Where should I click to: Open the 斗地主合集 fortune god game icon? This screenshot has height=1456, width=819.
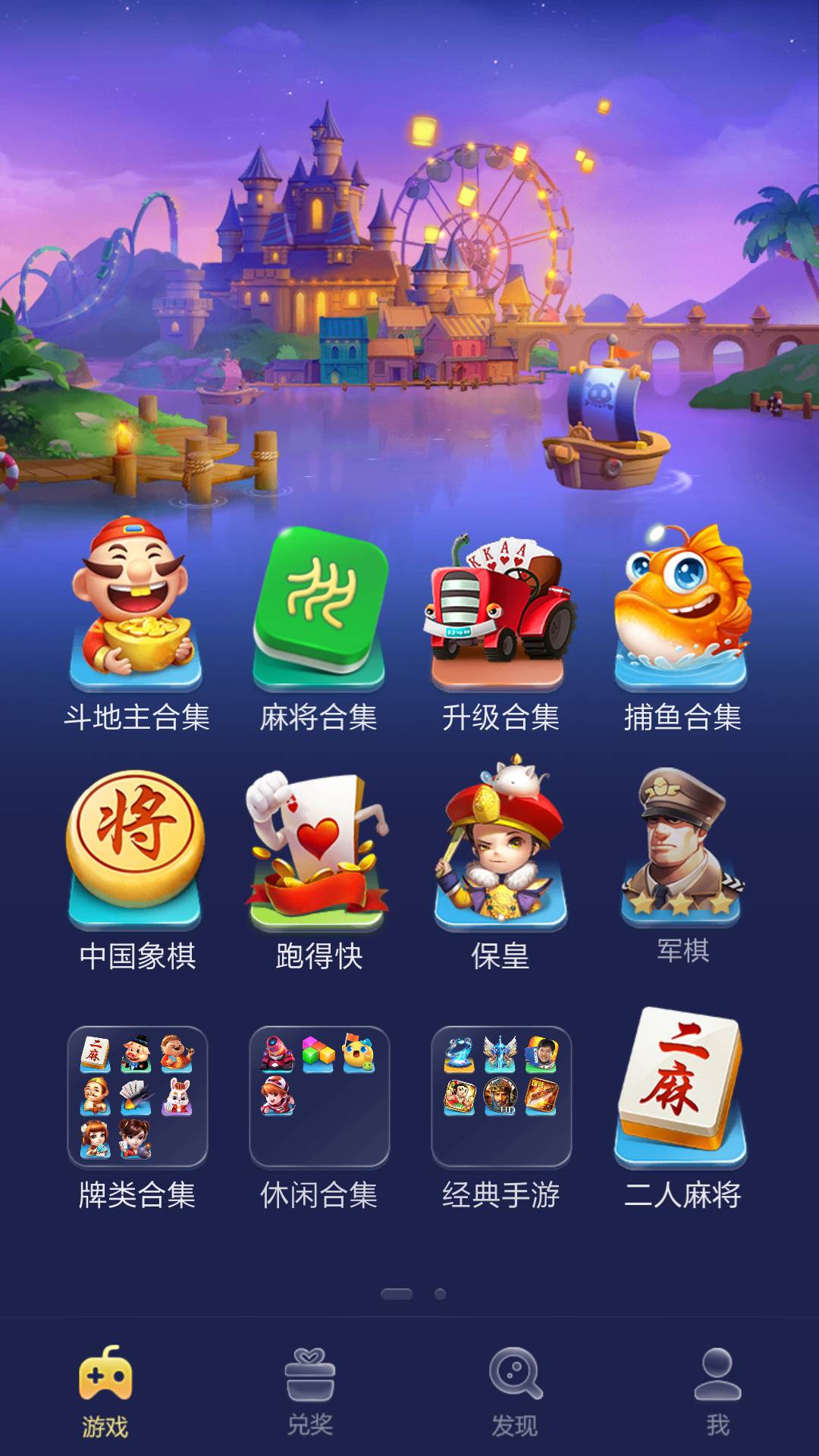(136, 607)
